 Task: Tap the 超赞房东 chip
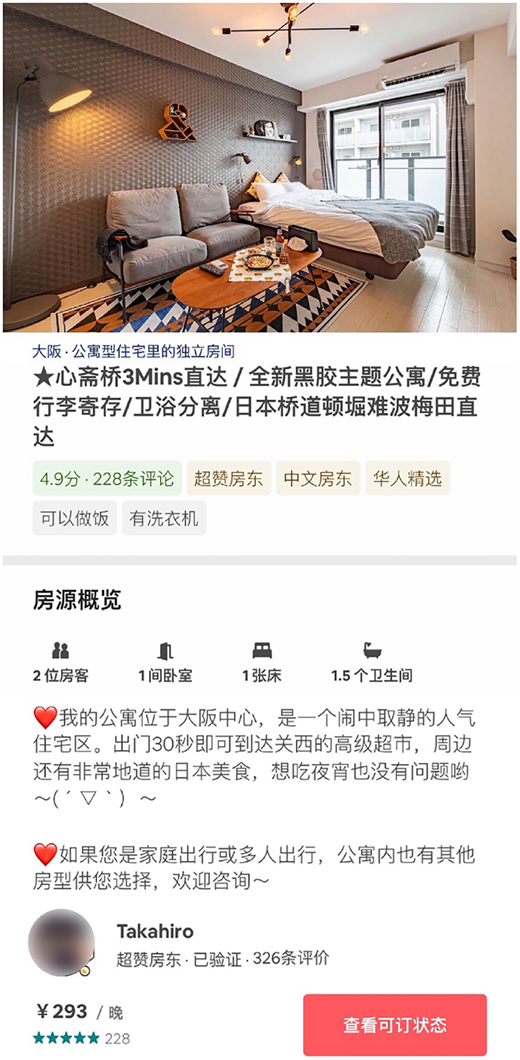229,479
